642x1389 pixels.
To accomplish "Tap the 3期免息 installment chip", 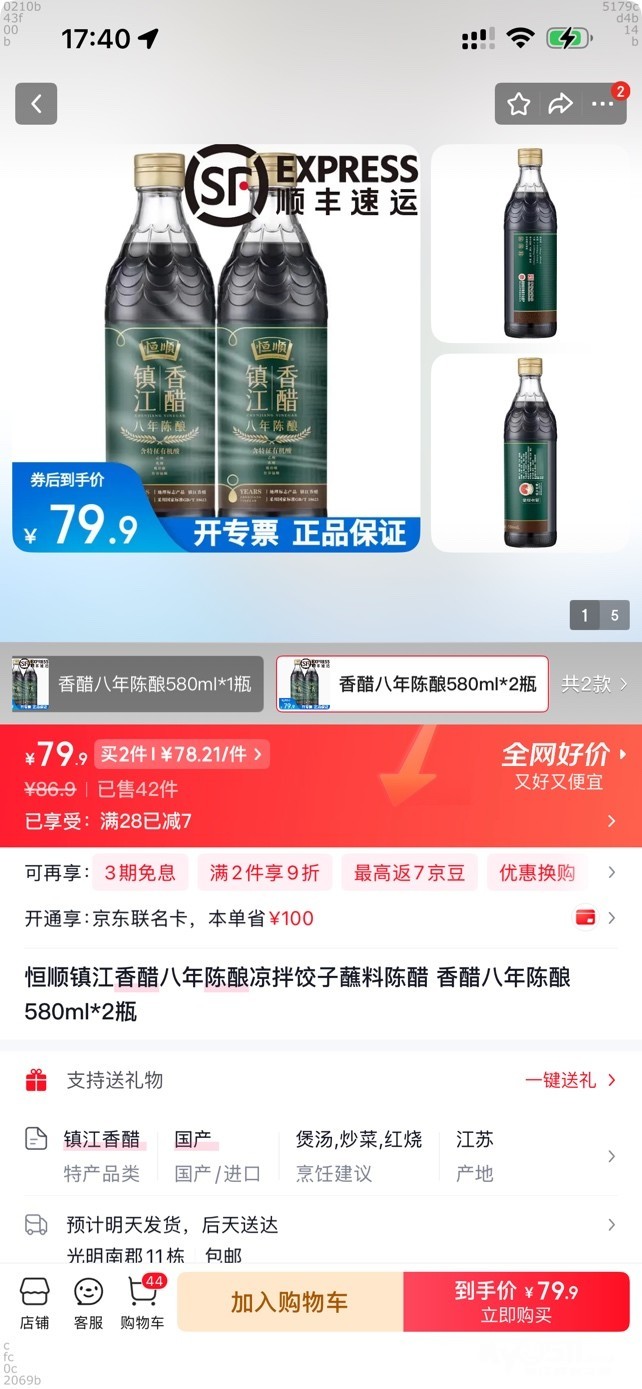I will coord(140,873).
